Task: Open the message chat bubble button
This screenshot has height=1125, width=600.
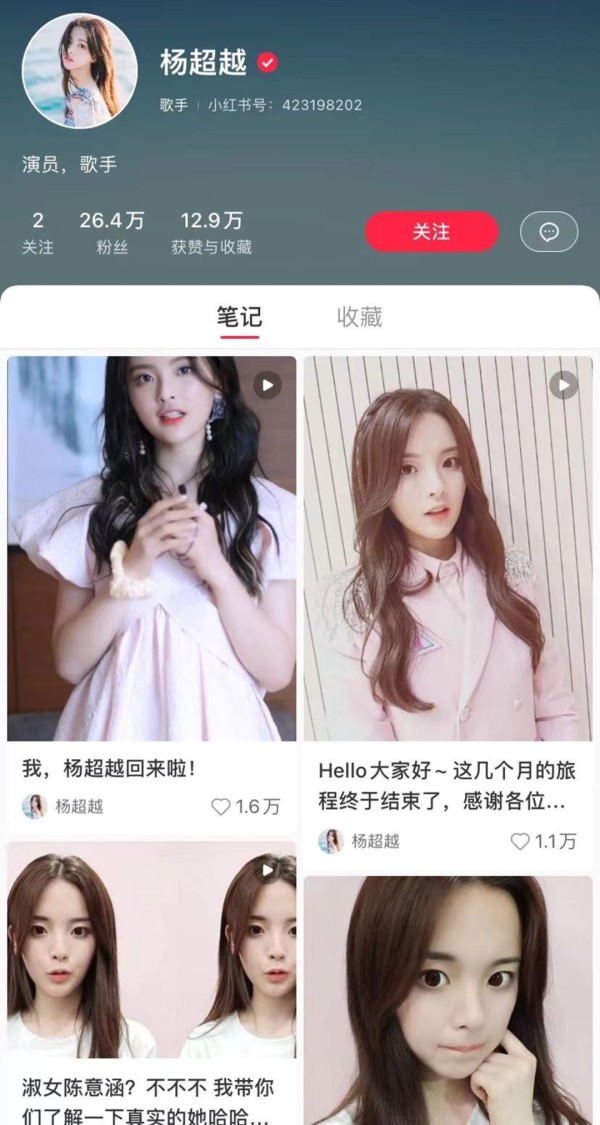Action: coord(548,232)
